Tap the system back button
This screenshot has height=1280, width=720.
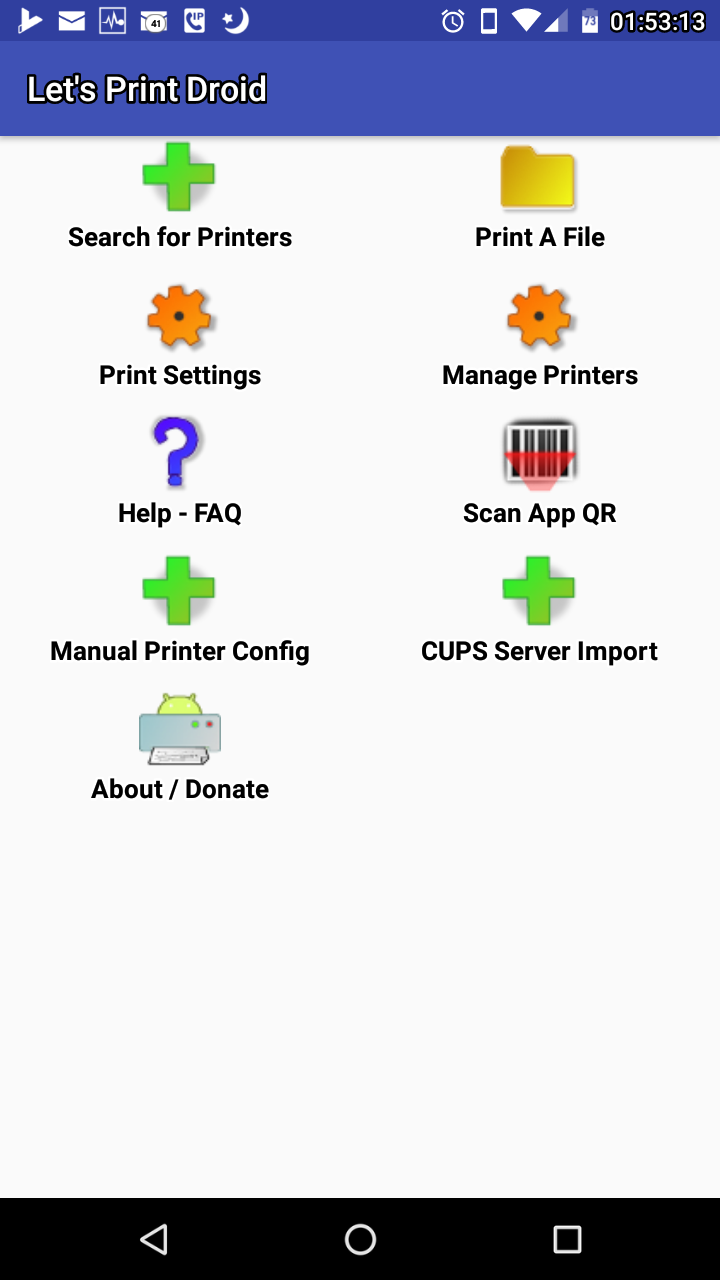pos(154,1239)
